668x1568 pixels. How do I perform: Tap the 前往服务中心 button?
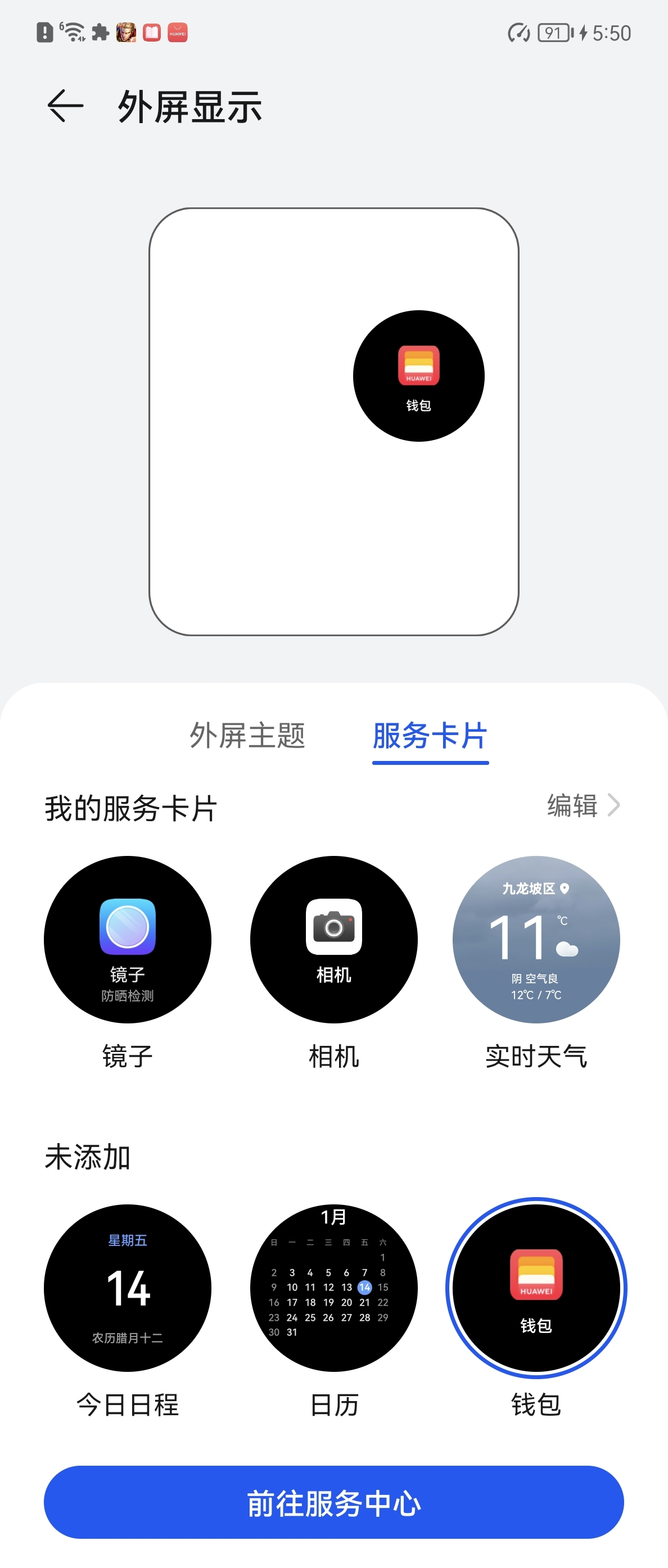pyautogui.click(x=333, y=1502)
